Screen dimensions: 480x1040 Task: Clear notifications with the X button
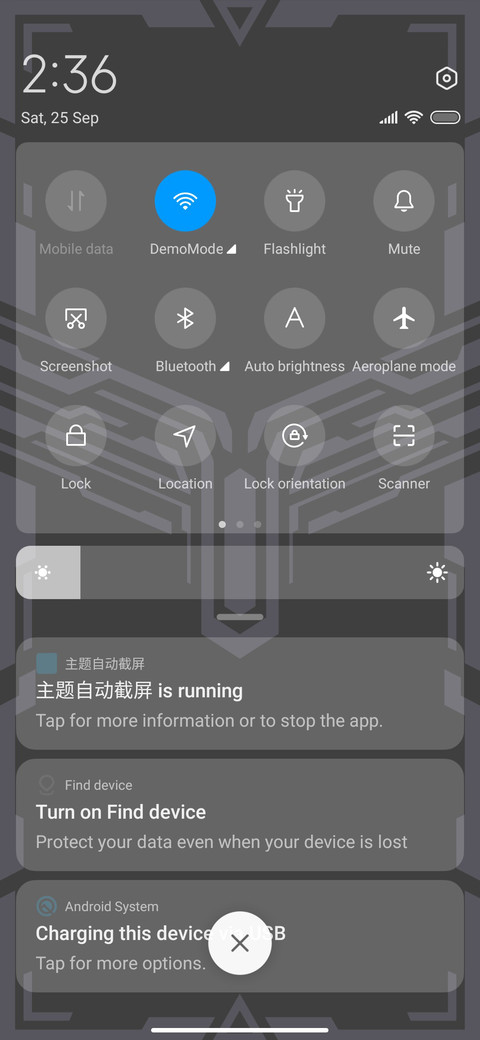coord(240,943)
